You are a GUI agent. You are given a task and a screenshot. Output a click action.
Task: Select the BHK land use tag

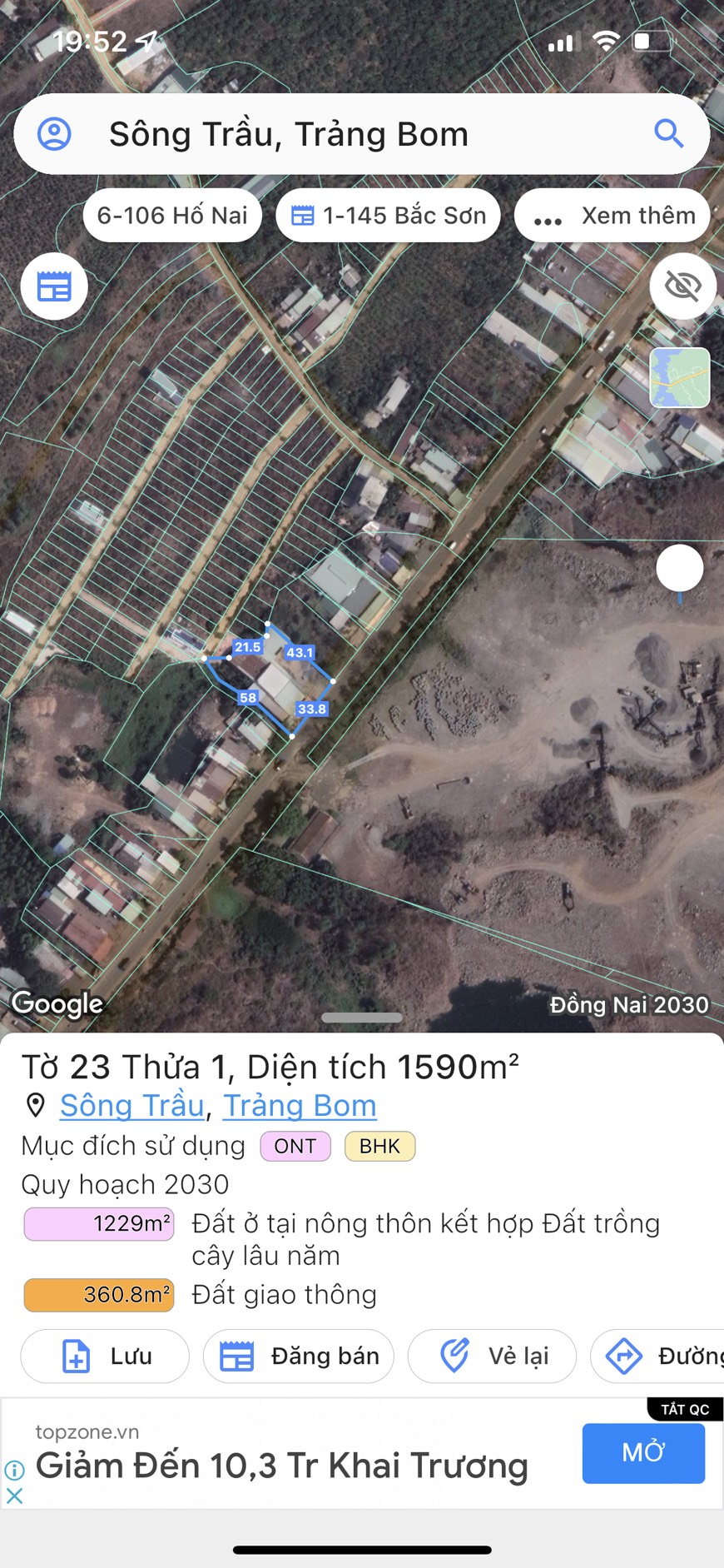coord(379,1146)
